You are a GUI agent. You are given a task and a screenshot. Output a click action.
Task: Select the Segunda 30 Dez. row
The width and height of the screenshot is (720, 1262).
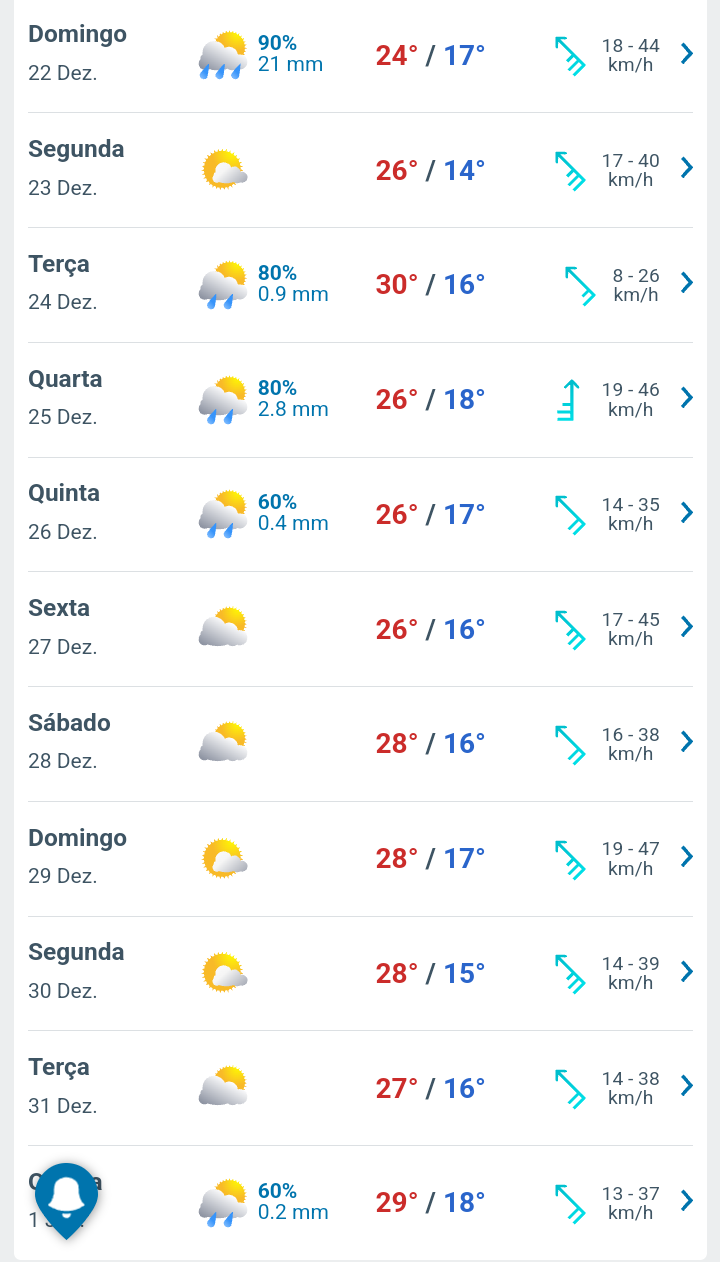(360, 973)
